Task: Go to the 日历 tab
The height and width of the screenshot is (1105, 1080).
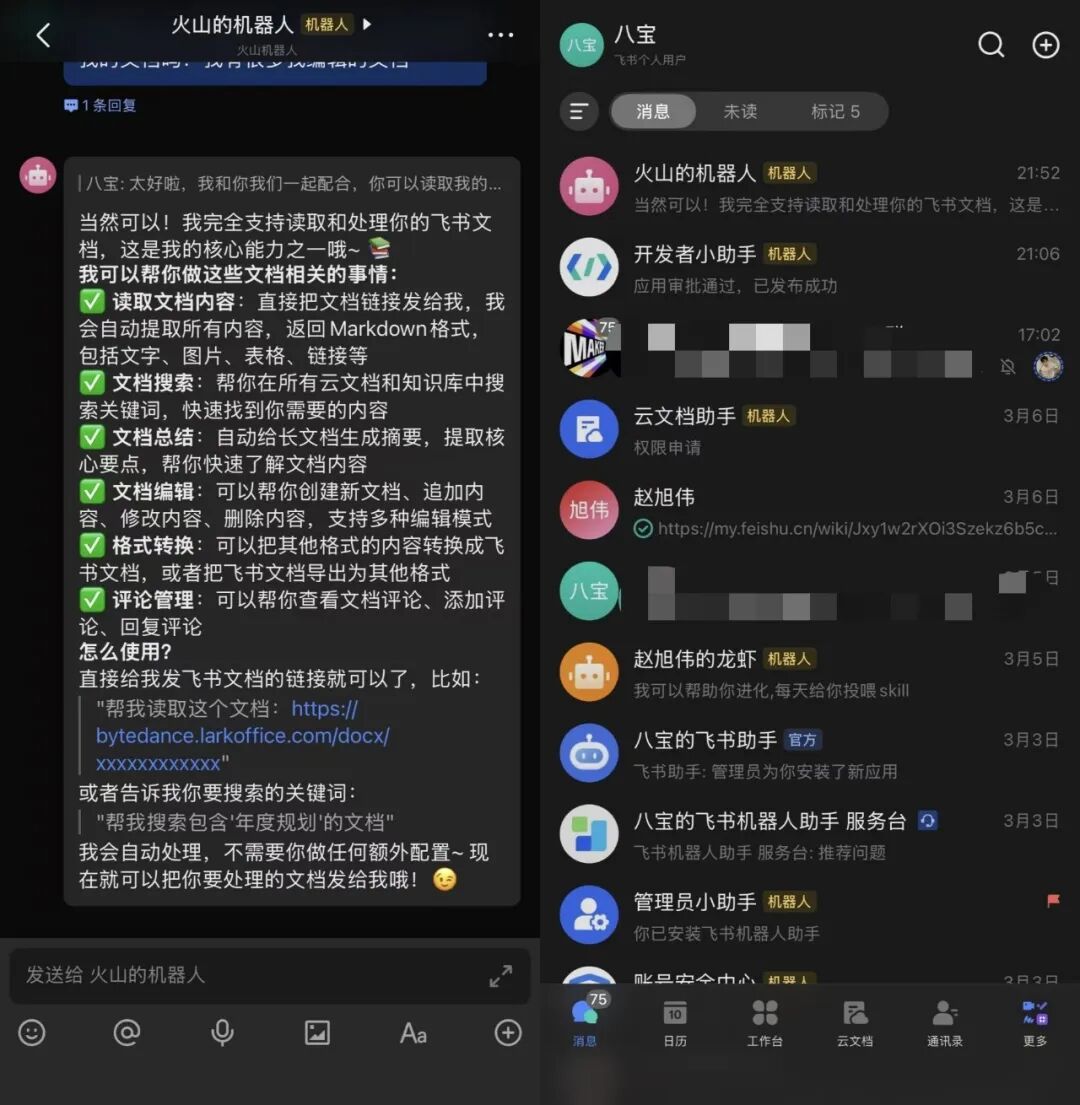Action: point(675,1023)
